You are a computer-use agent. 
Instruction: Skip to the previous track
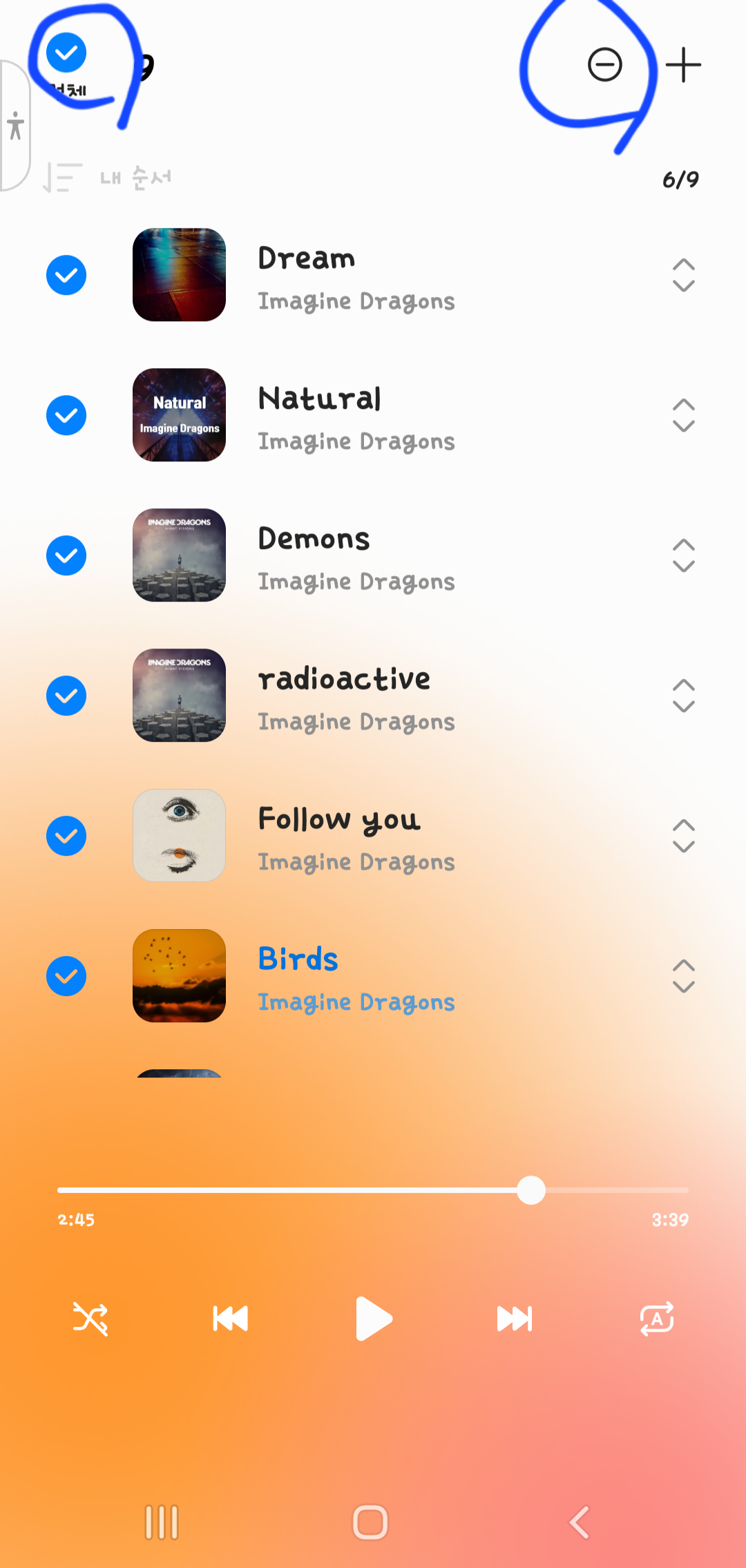(x=230, y=1319)
